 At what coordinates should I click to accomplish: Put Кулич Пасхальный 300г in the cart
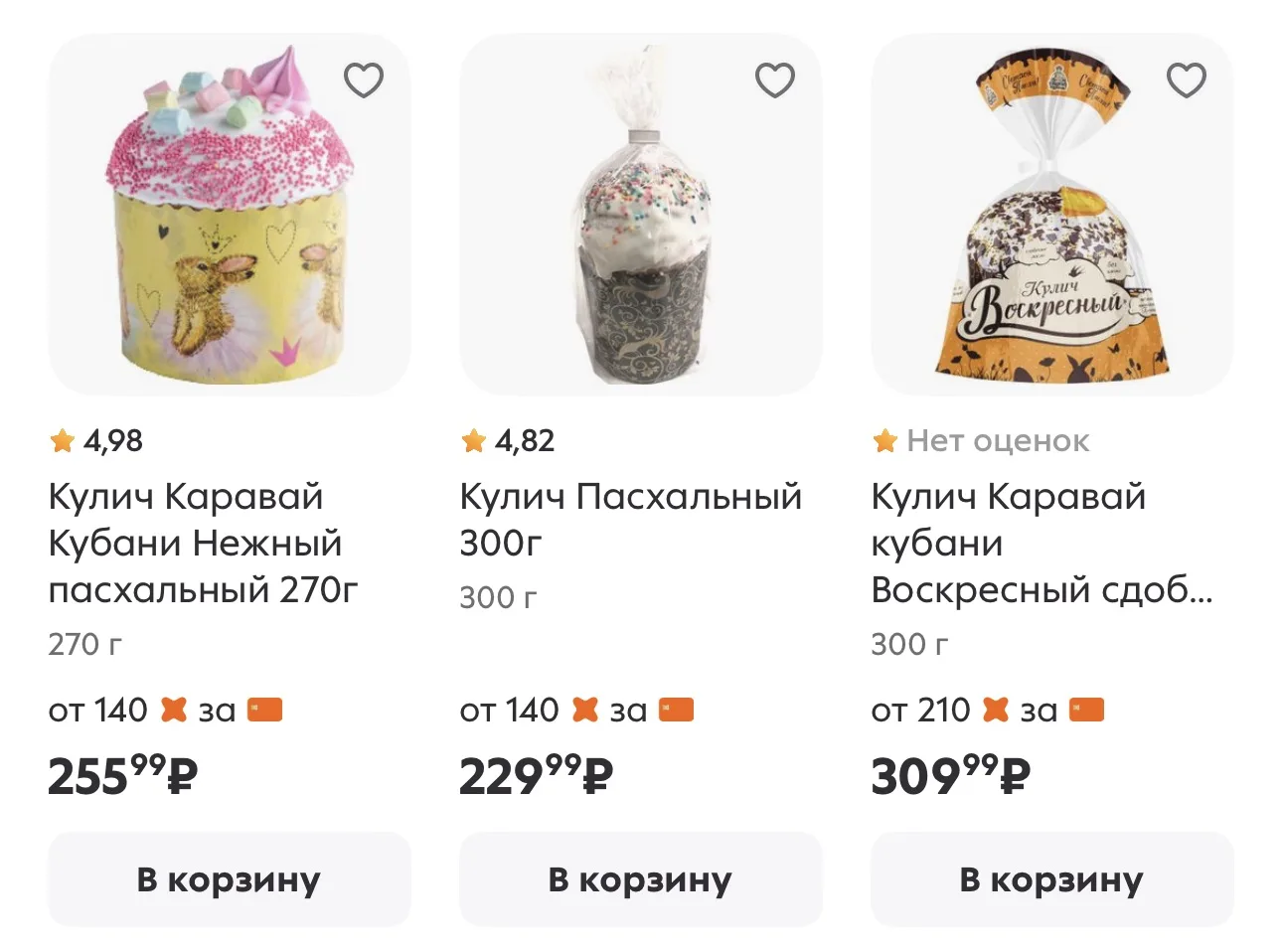(x=640, y=879)
